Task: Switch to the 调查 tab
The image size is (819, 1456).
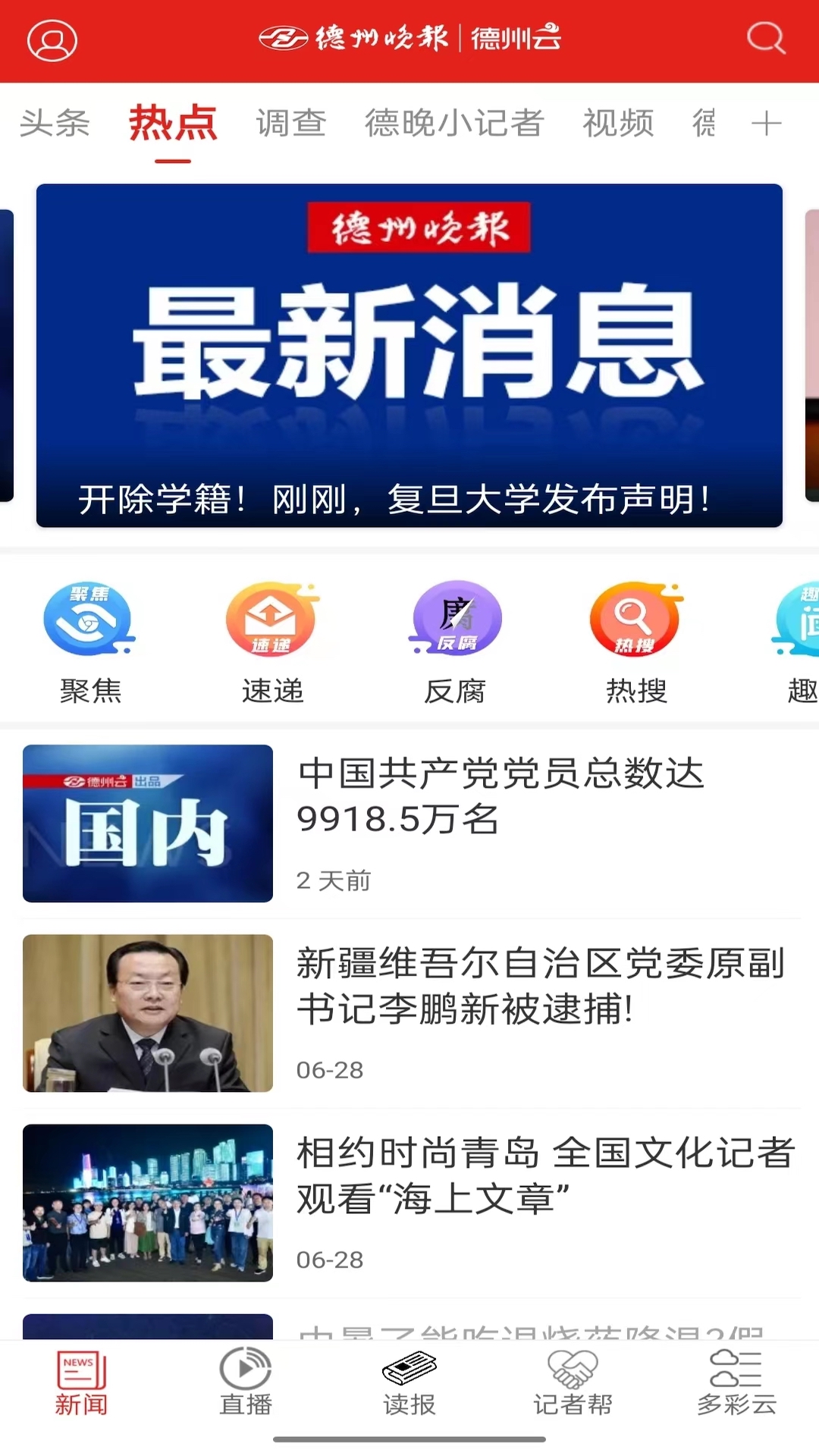Action: point(292,124)
